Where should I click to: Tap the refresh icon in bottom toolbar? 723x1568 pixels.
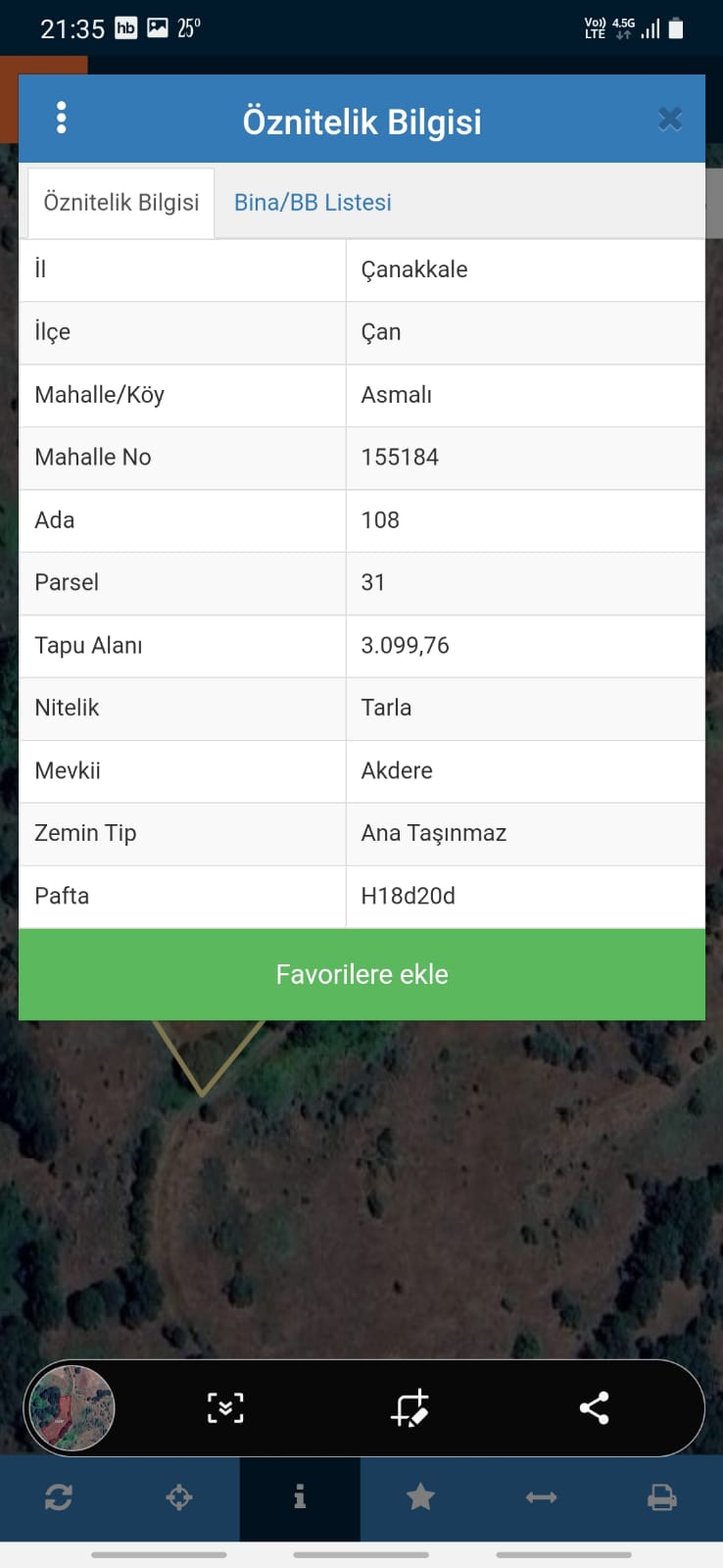point(59,1497)
